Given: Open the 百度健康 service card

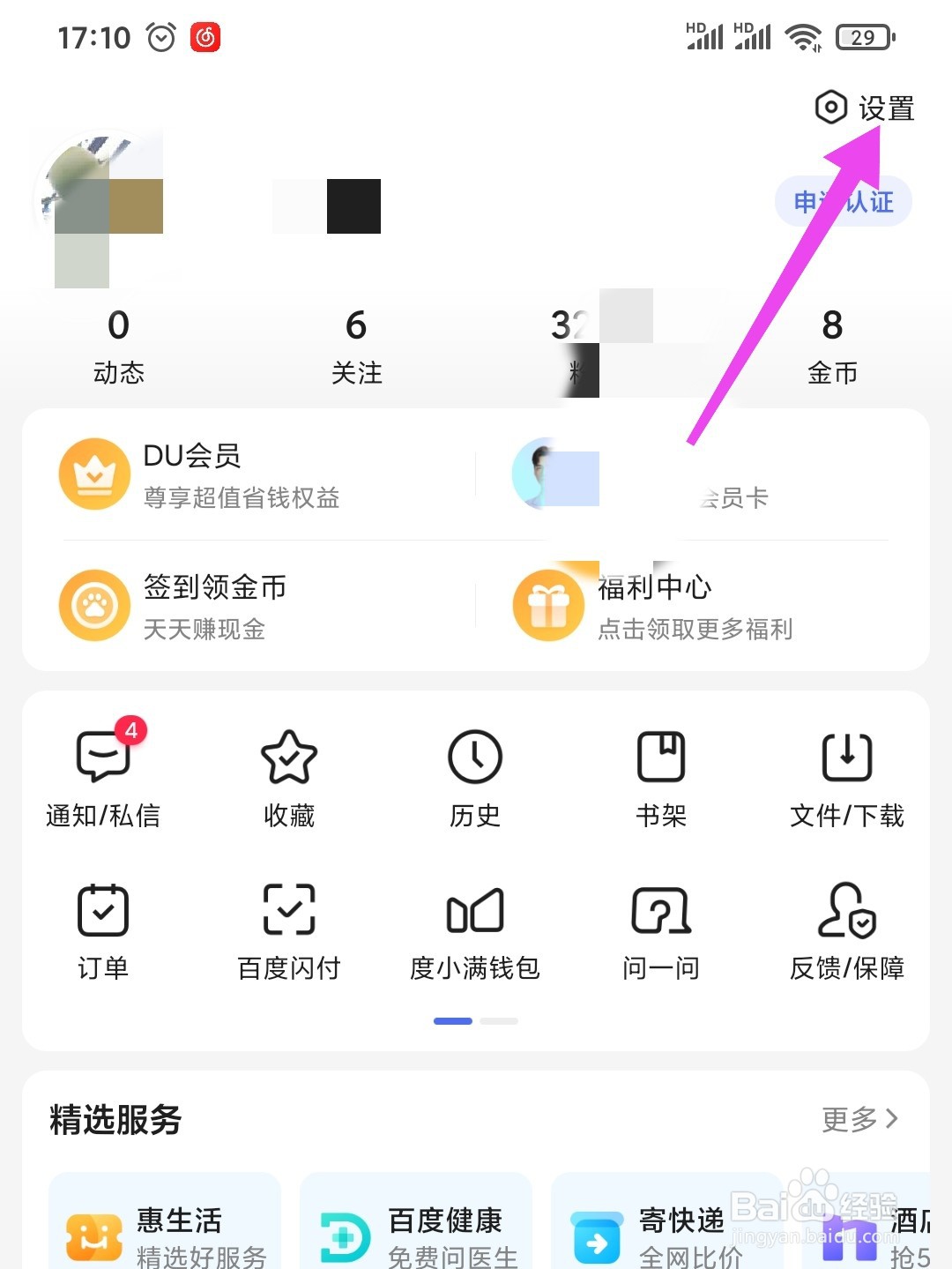Looking at the screenshot, I should click(416, 1221).
